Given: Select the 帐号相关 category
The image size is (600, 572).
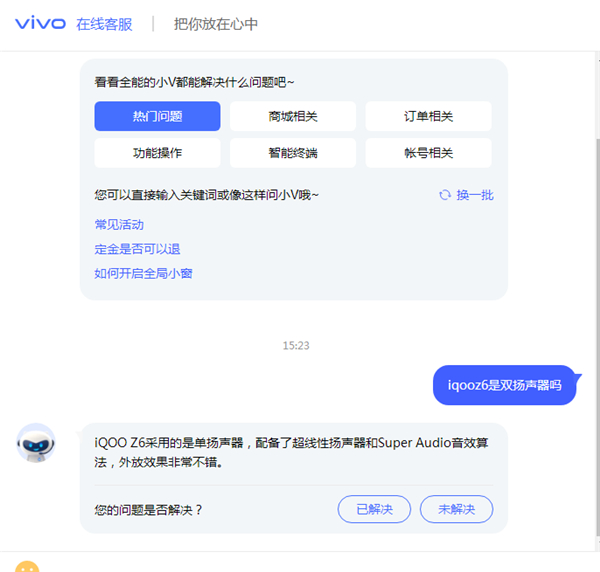Looking at the screenshot, I should click(x=428, y=153).
